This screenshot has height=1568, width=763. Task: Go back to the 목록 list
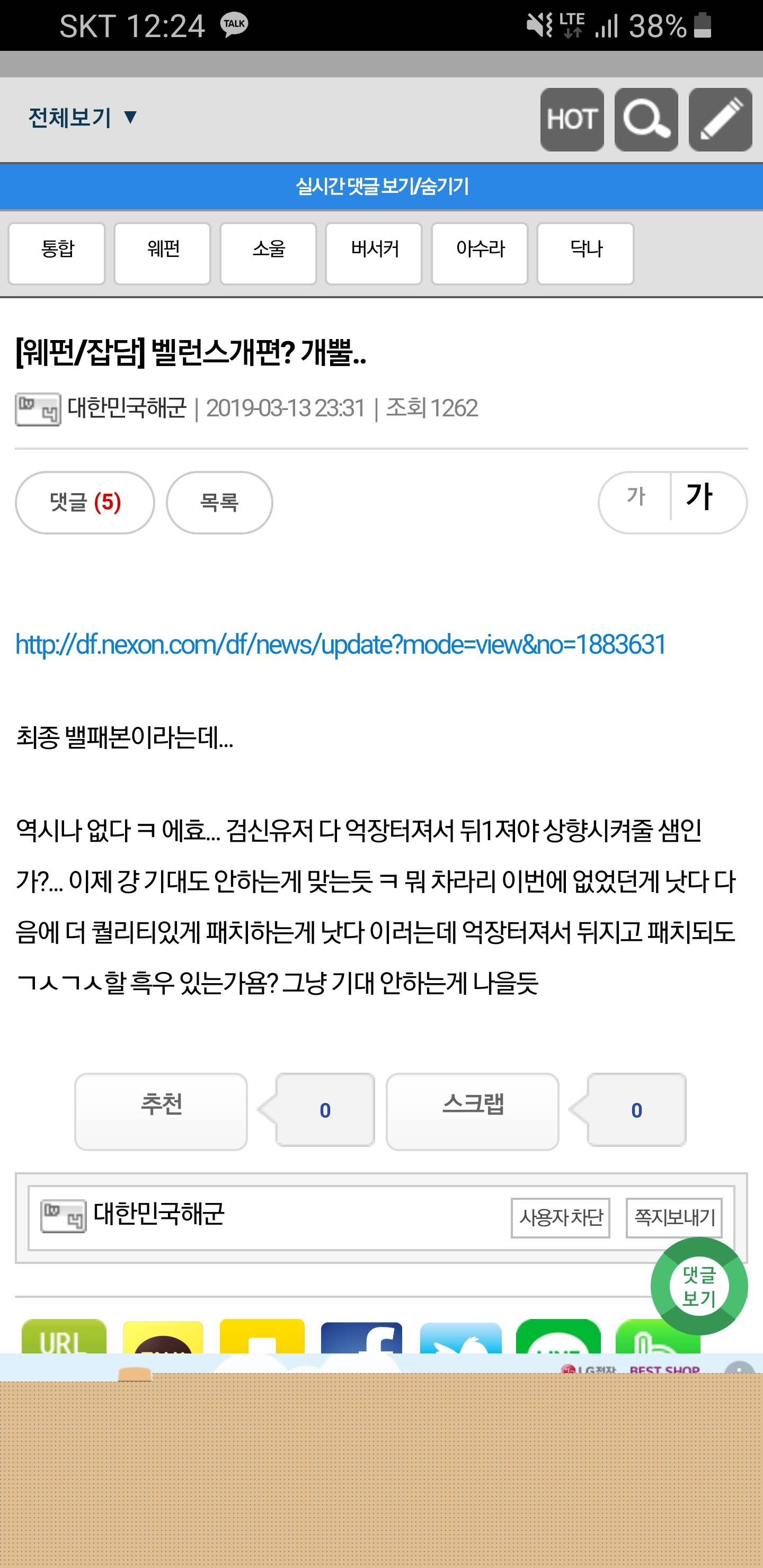click(x=219, y=502)
